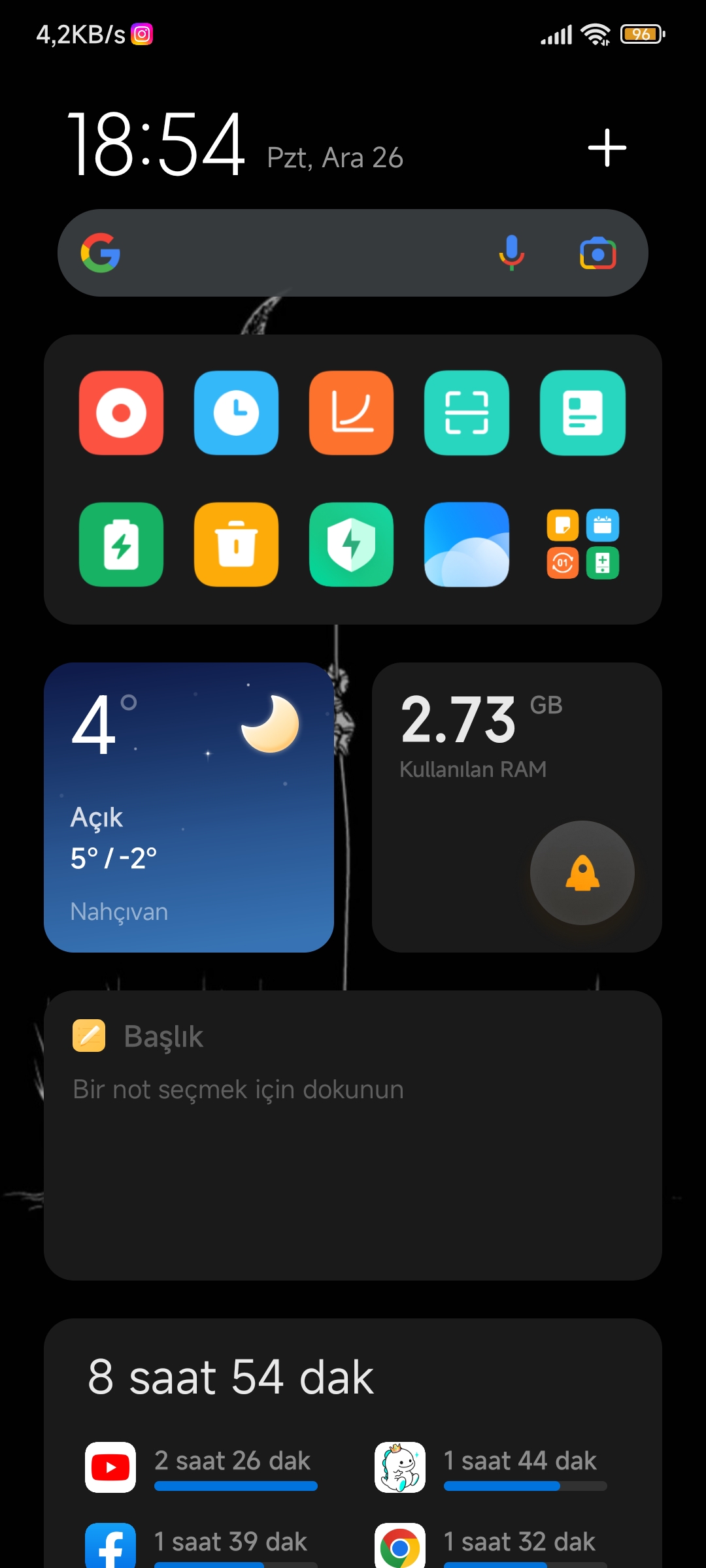706x1568 pixels.
Task: Open YouTube usage of 2 saat 26 dak
Action: (201, 1467)
